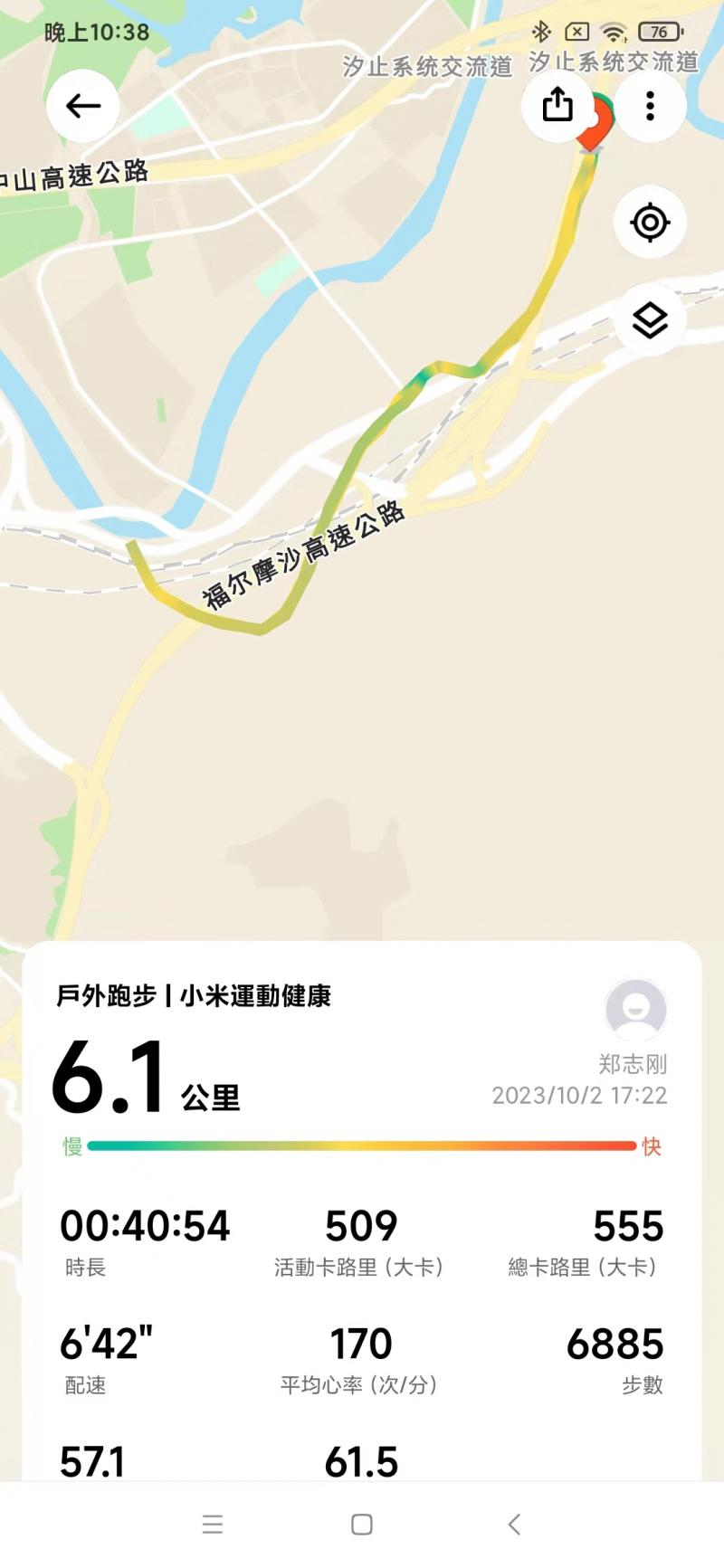Open the map layers selector
724x1568 pixels.
[x=650, y=320]
